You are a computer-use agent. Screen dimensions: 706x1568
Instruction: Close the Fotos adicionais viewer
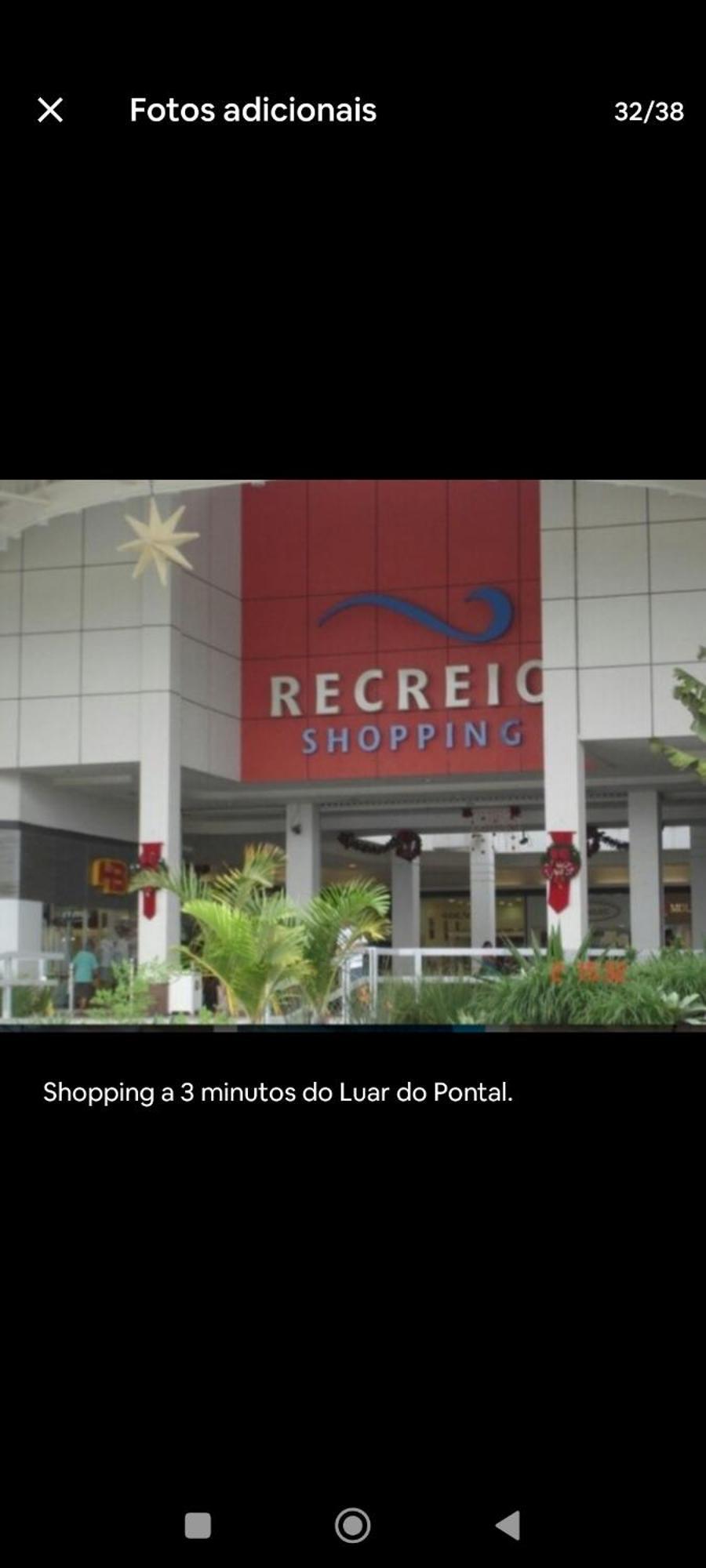(x=50, y=110)
